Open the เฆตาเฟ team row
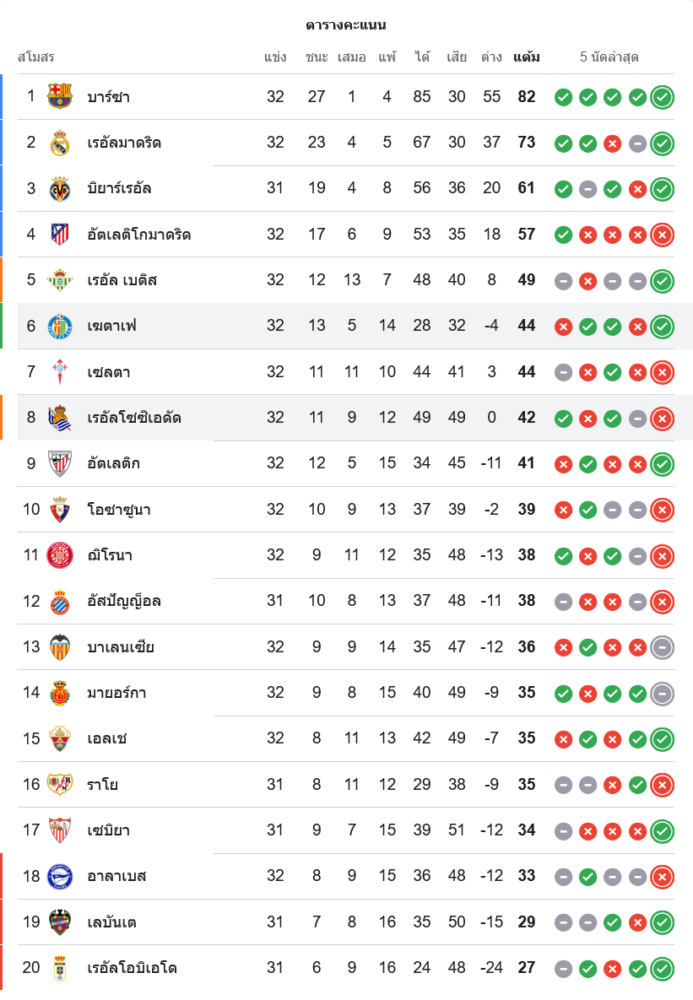Screen dimensions: 693x1000 (x=112, y=326)
